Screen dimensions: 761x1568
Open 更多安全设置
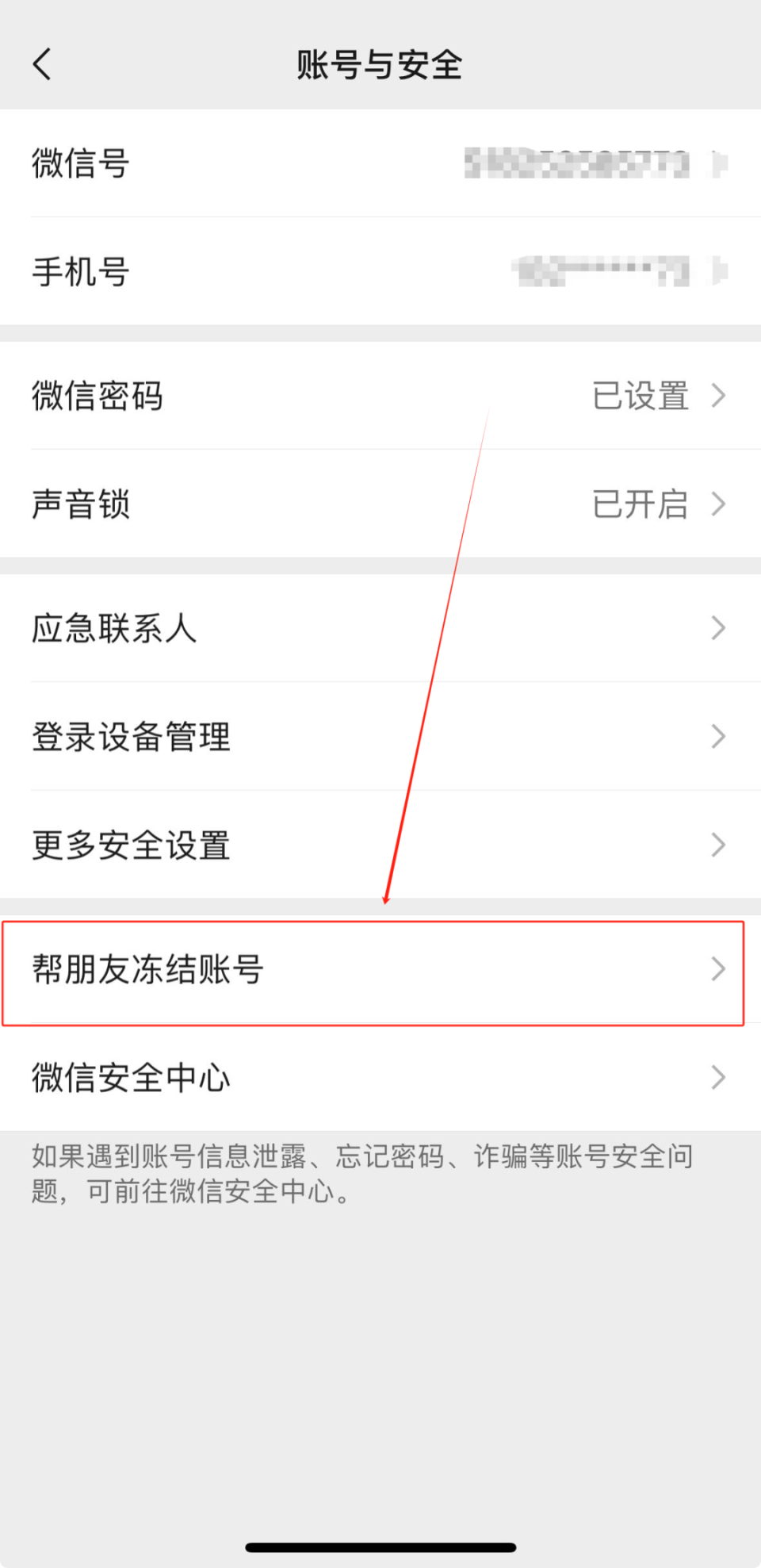pyautogui.click(x=380, y=844)
